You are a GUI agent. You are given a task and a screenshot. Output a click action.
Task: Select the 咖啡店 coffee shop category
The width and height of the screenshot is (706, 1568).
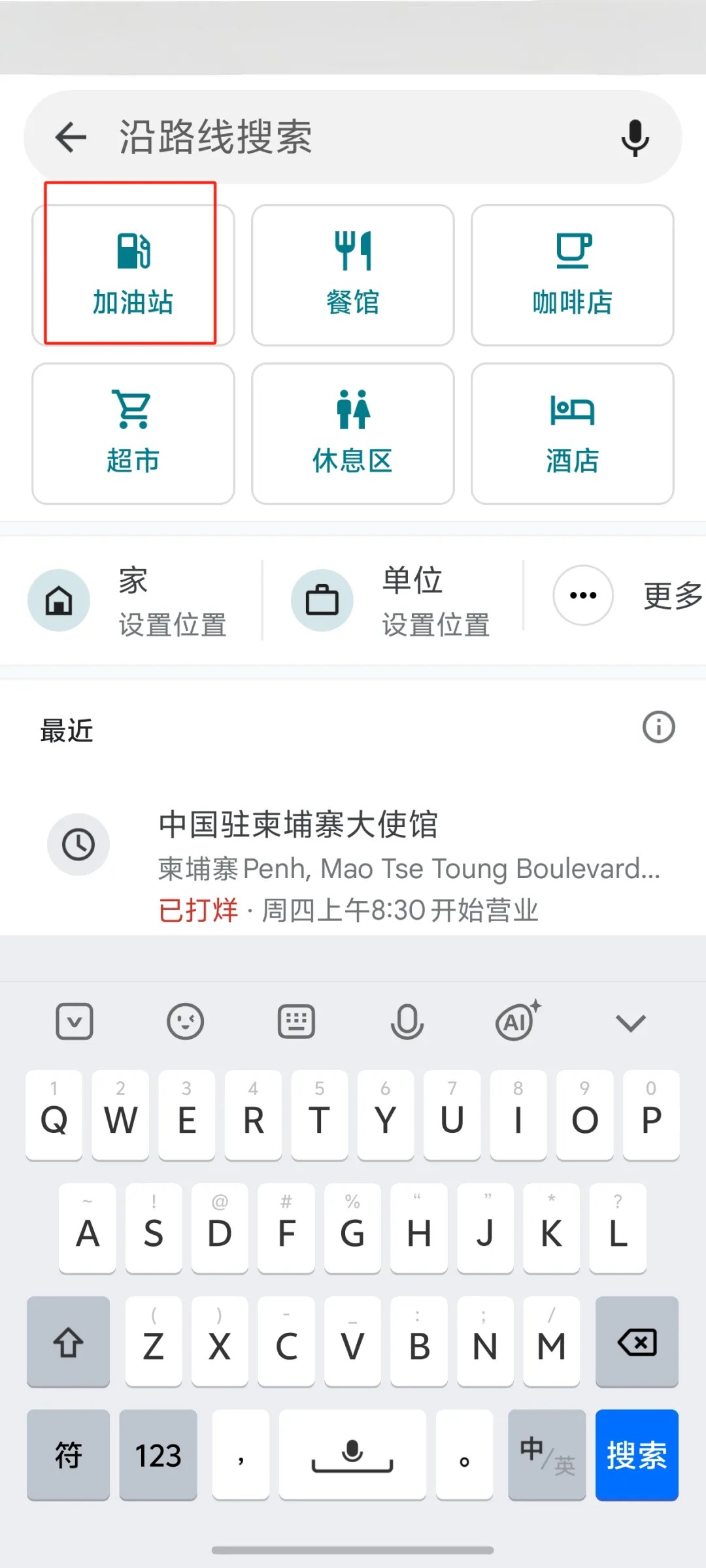click(572, 271)
